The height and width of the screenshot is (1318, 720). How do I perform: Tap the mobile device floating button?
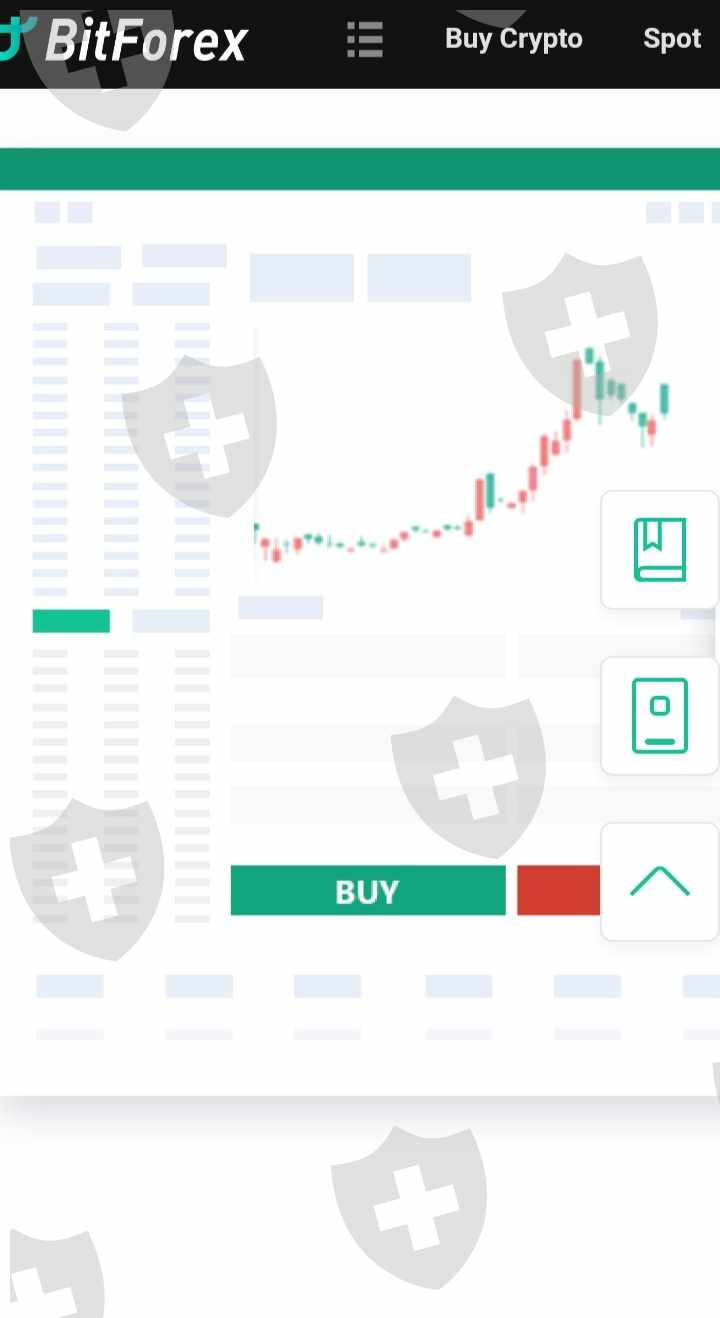[660, 716]
